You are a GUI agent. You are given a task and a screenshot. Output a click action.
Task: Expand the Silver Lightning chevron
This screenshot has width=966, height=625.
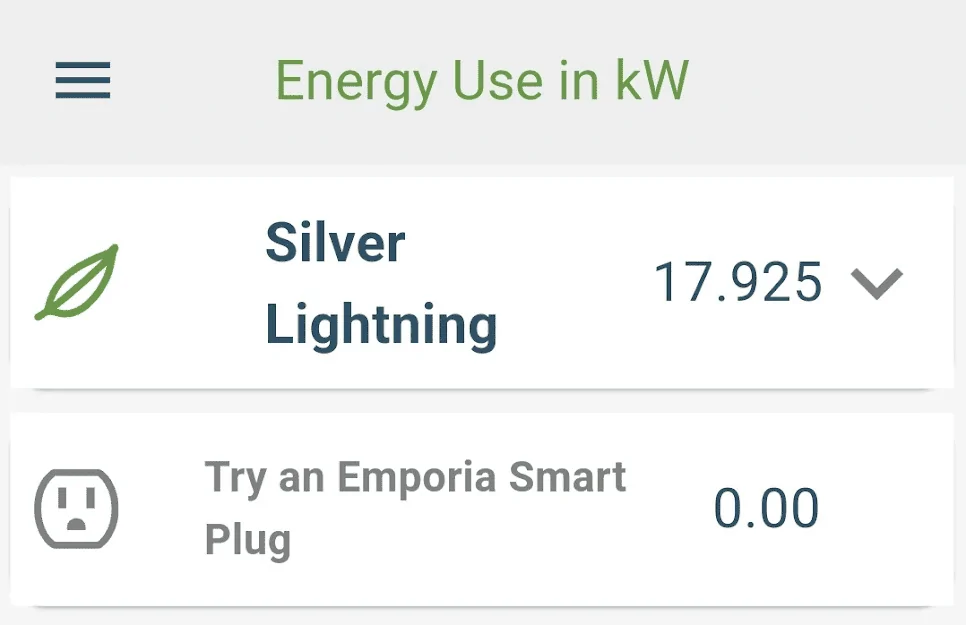pyautogui.click(x=876, y=284)
